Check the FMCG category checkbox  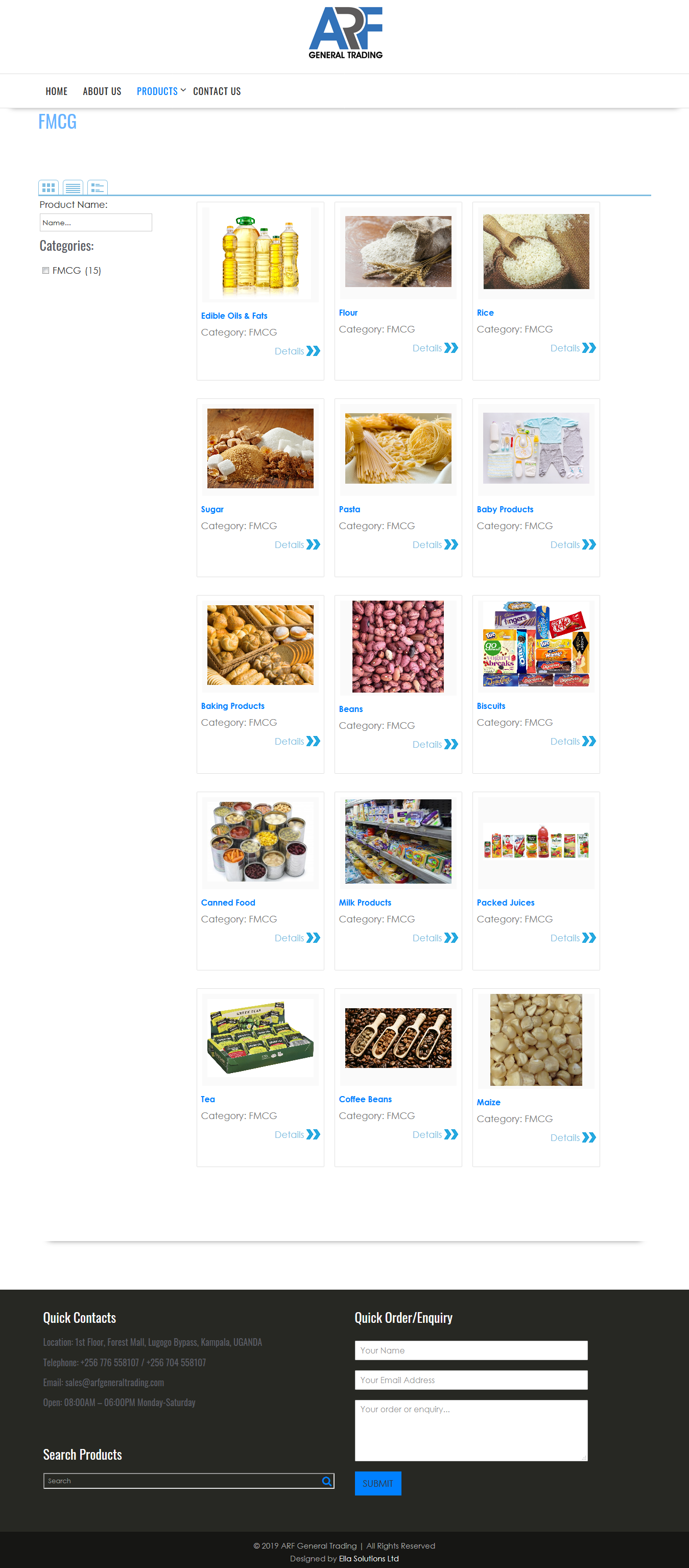point(45,270)
